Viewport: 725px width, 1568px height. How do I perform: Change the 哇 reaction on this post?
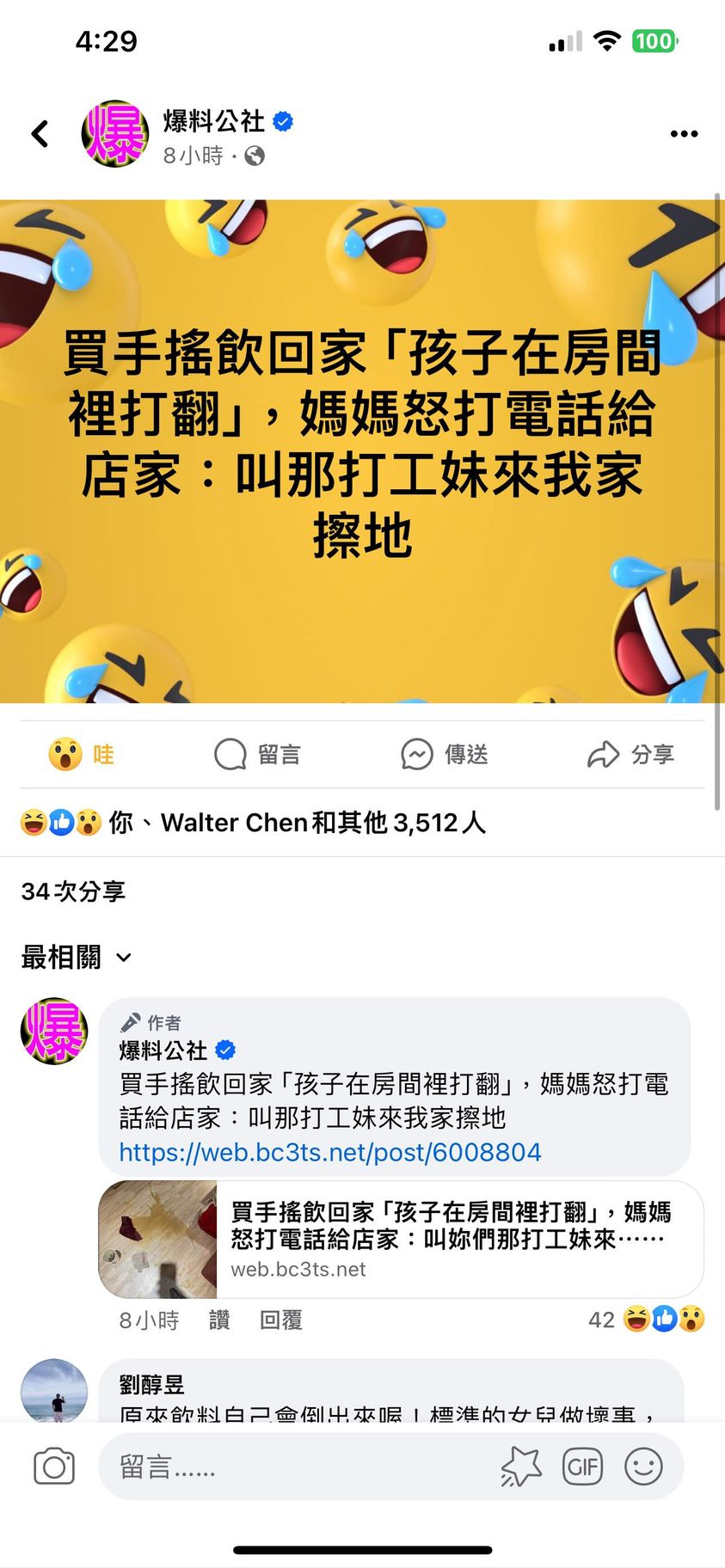tap(82, 755)
